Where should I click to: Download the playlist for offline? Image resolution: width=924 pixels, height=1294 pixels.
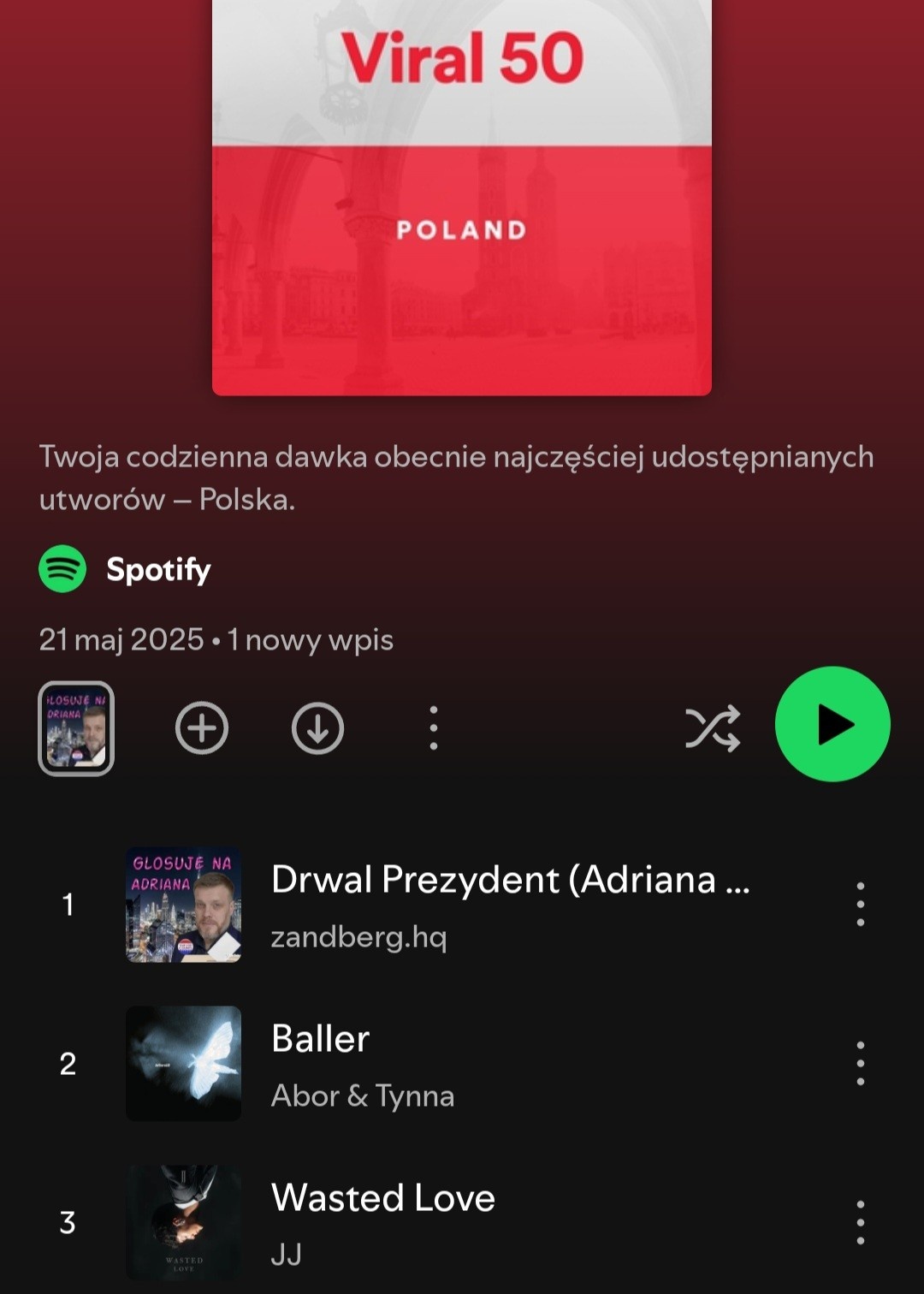point(317,728)
